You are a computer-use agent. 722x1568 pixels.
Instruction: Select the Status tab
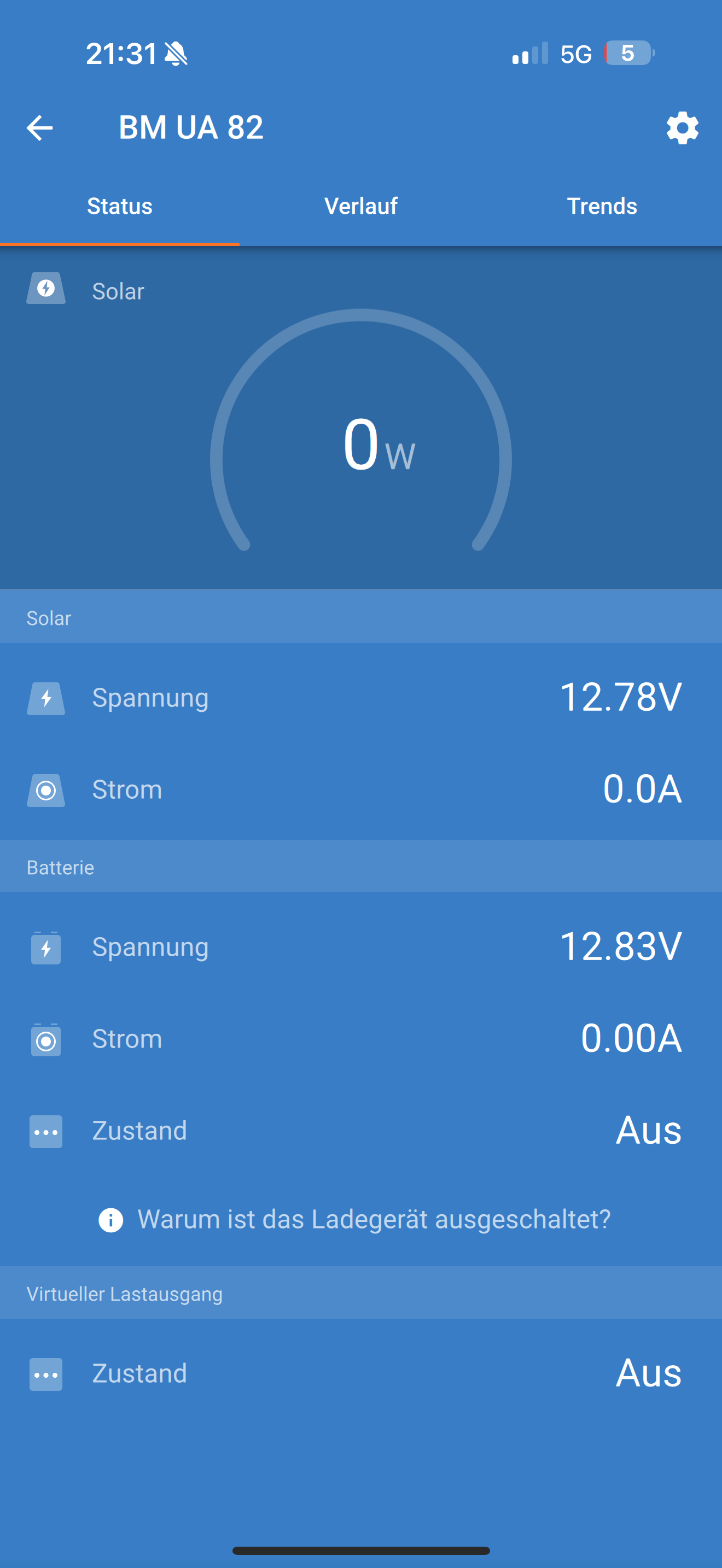tap(119, 206)
